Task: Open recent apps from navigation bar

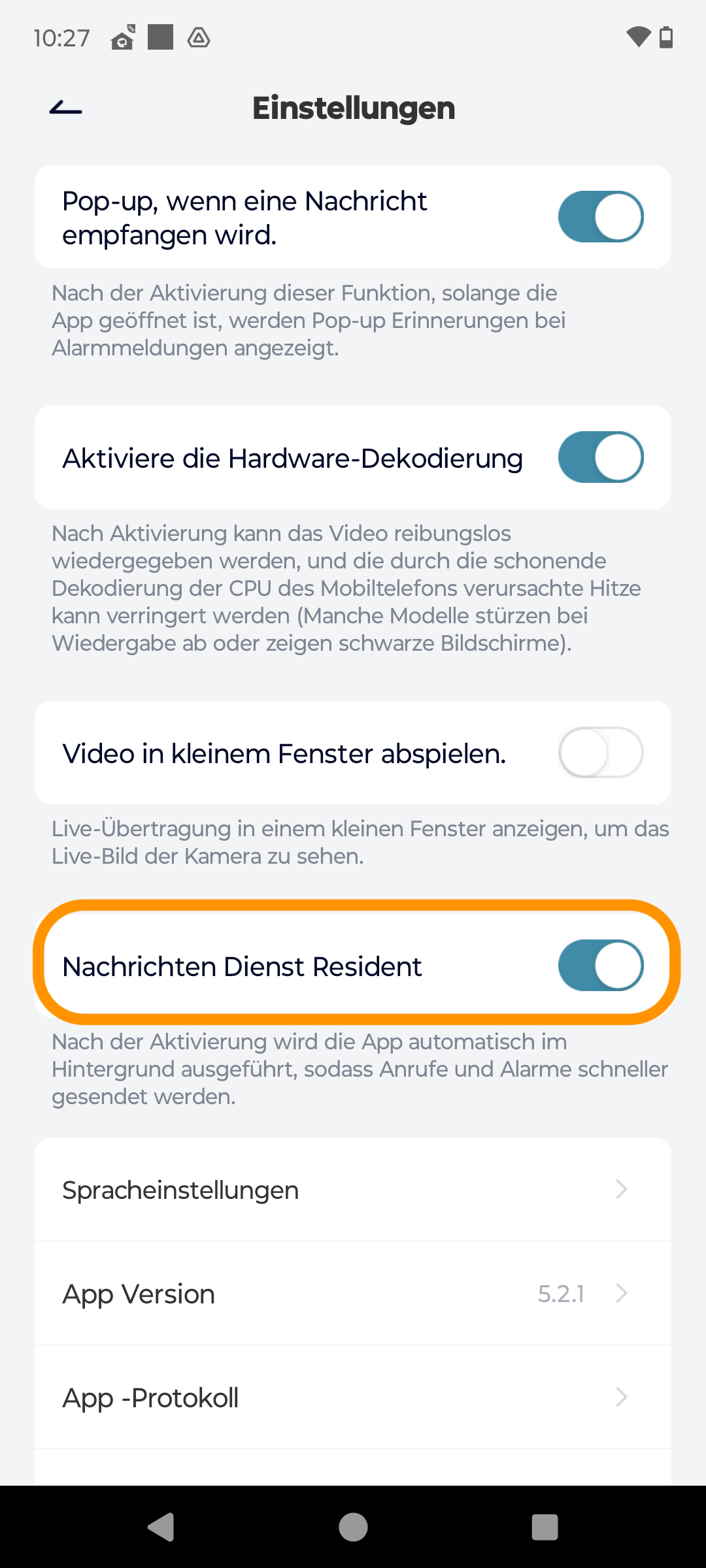Action: point(545,1527)
